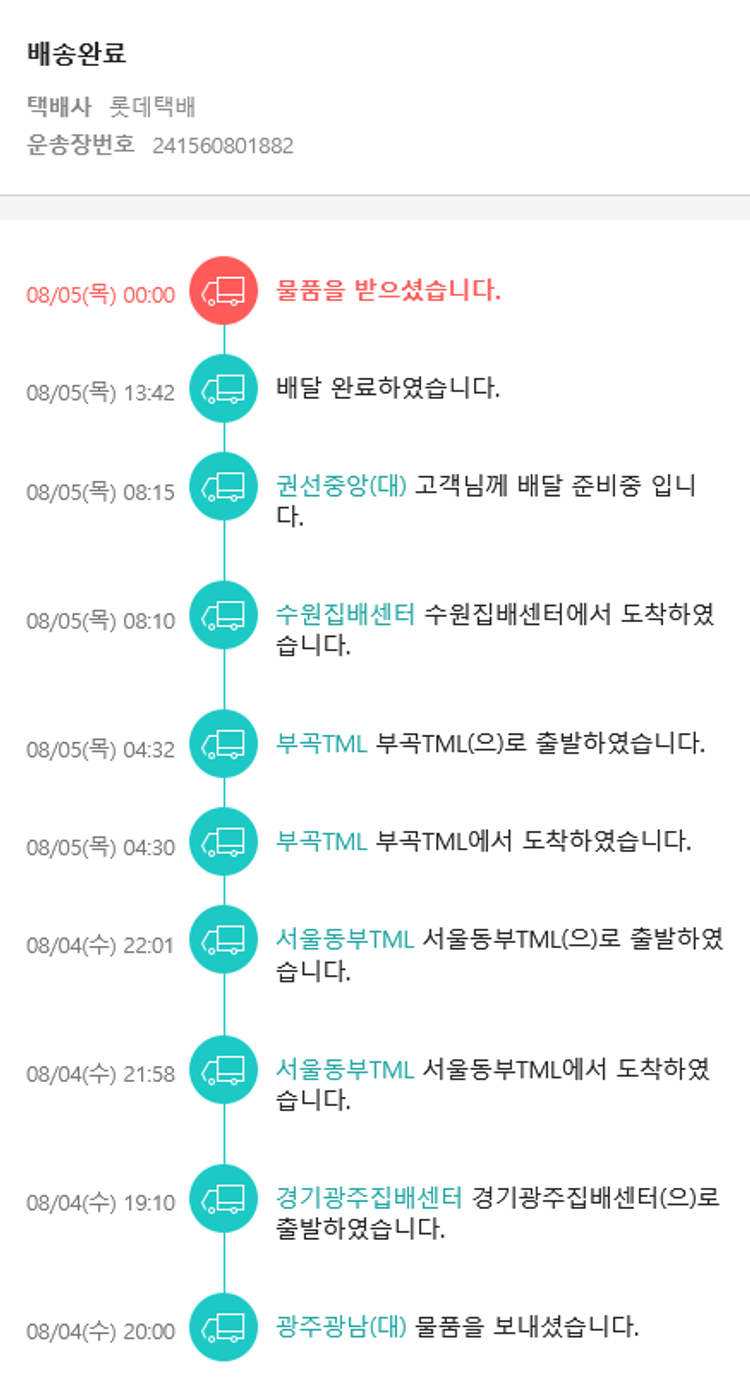Viewport: 750px width, 1394px height.
Task: Open 서울동부TML link in the 22:01 entry
Action: coord(345,939)
